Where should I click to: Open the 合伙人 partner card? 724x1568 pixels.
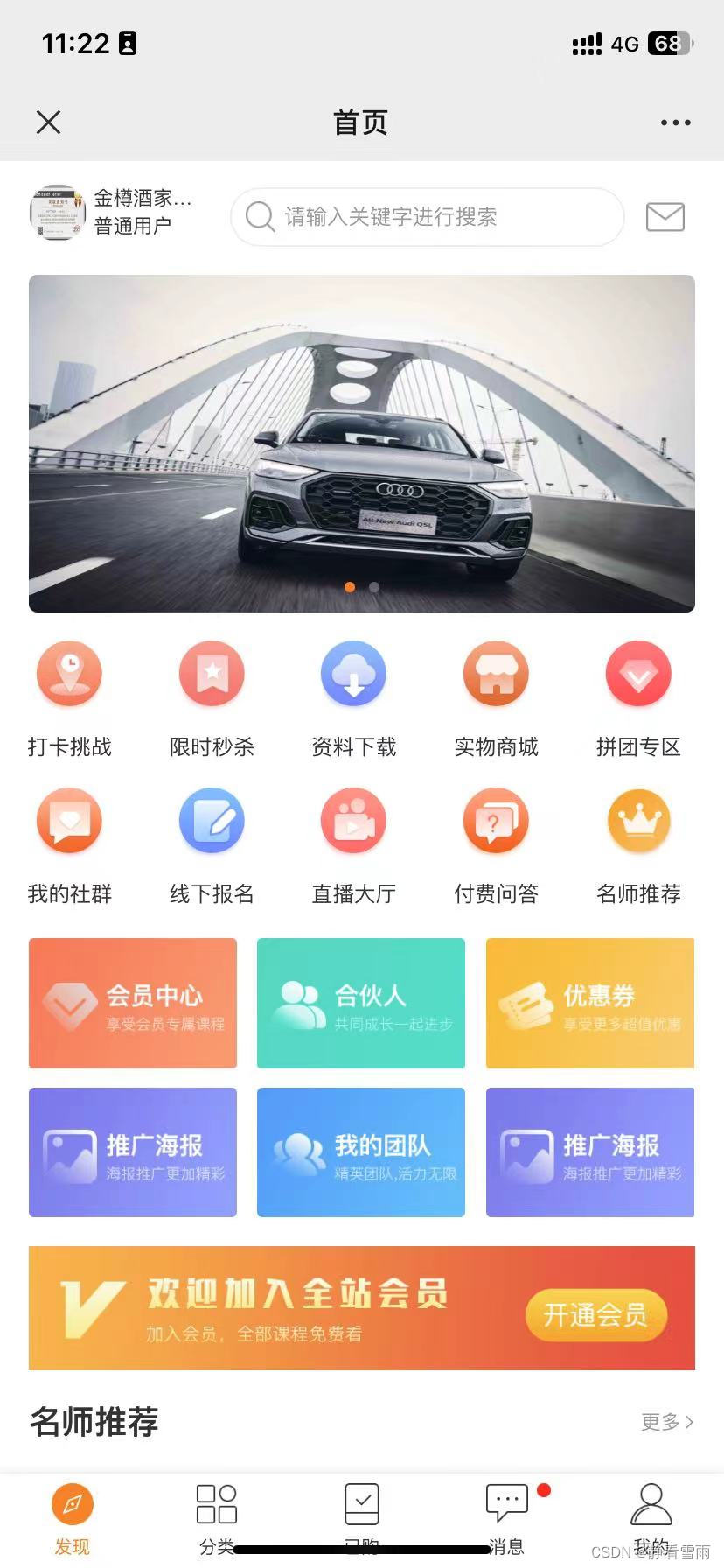pyautogui.click(x=360, y=1003)
